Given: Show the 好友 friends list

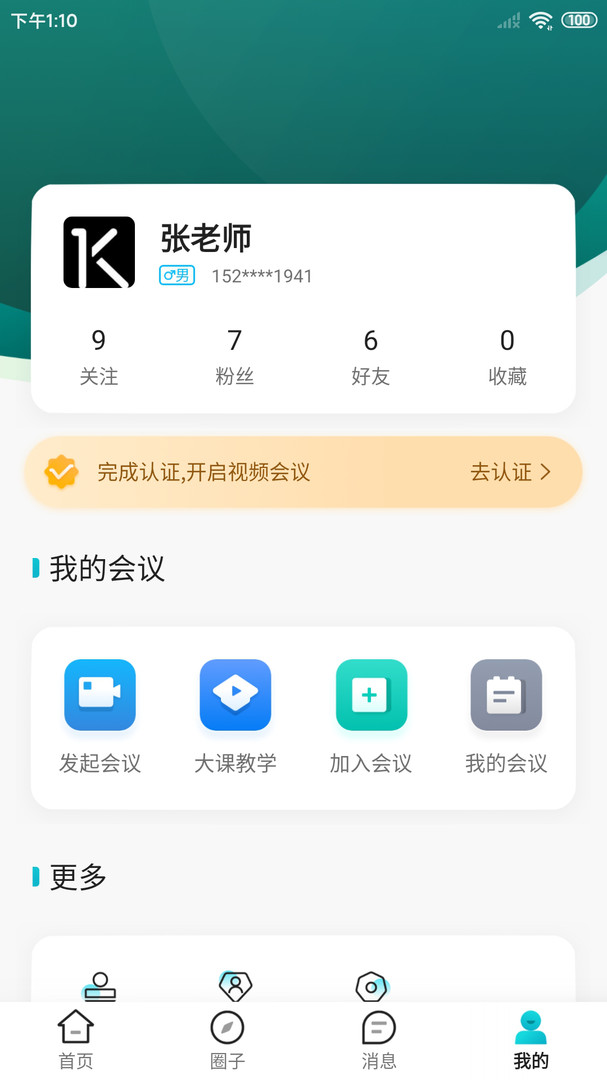Looking at the screenshot, I should [371, 357].
